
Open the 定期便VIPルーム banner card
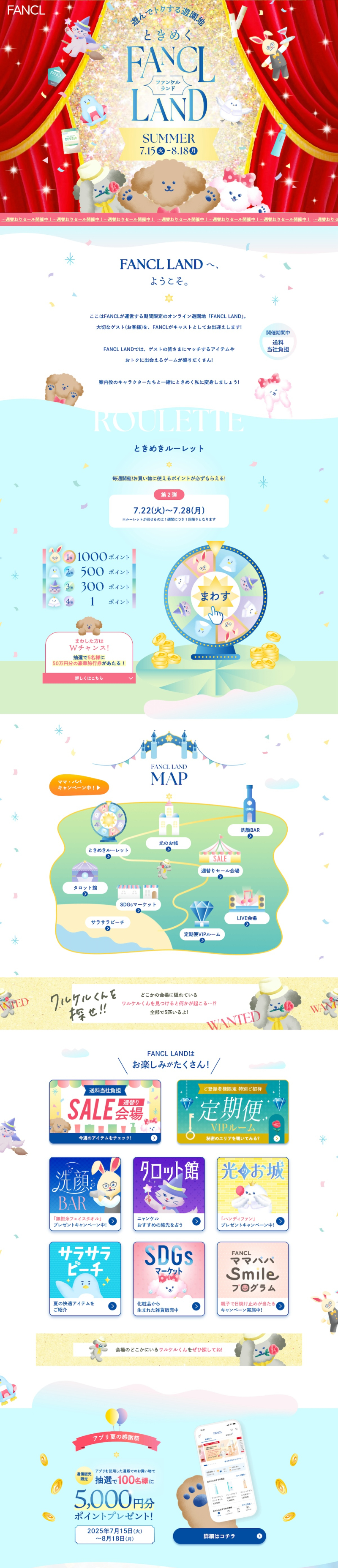coord(232,1112)
